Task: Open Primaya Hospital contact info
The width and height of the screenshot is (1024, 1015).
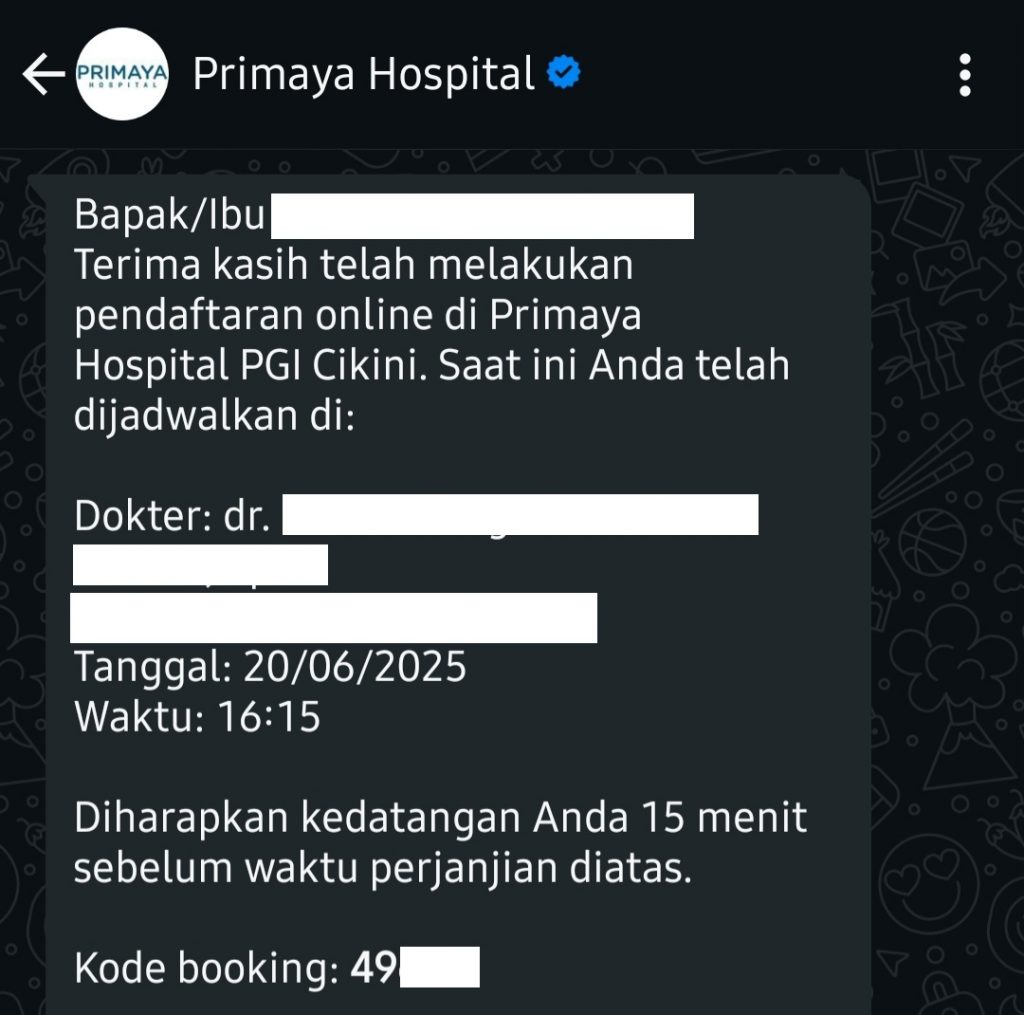Action: (364, 75)
